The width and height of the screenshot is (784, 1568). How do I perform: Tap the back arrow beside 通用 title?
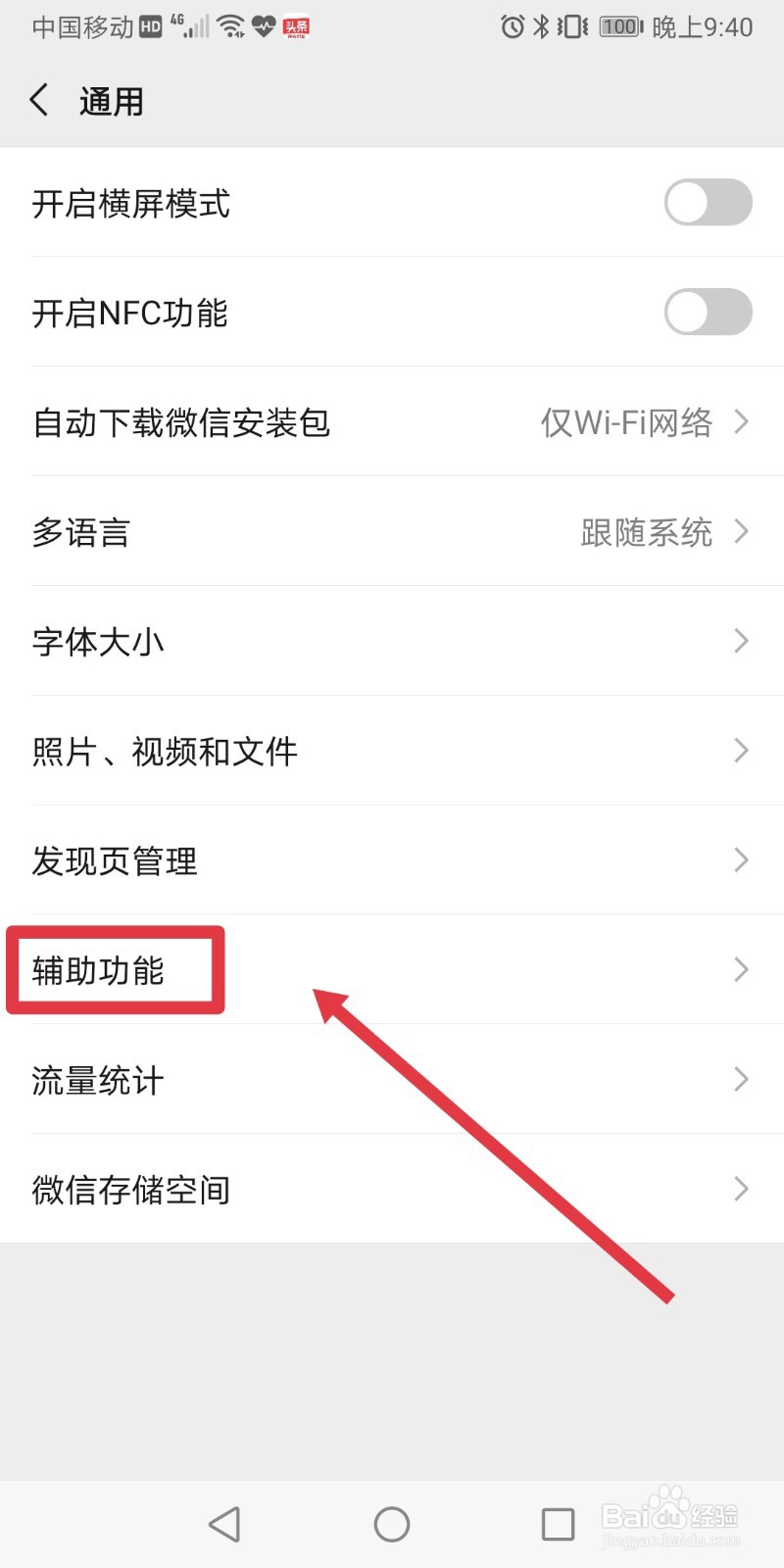37,99
